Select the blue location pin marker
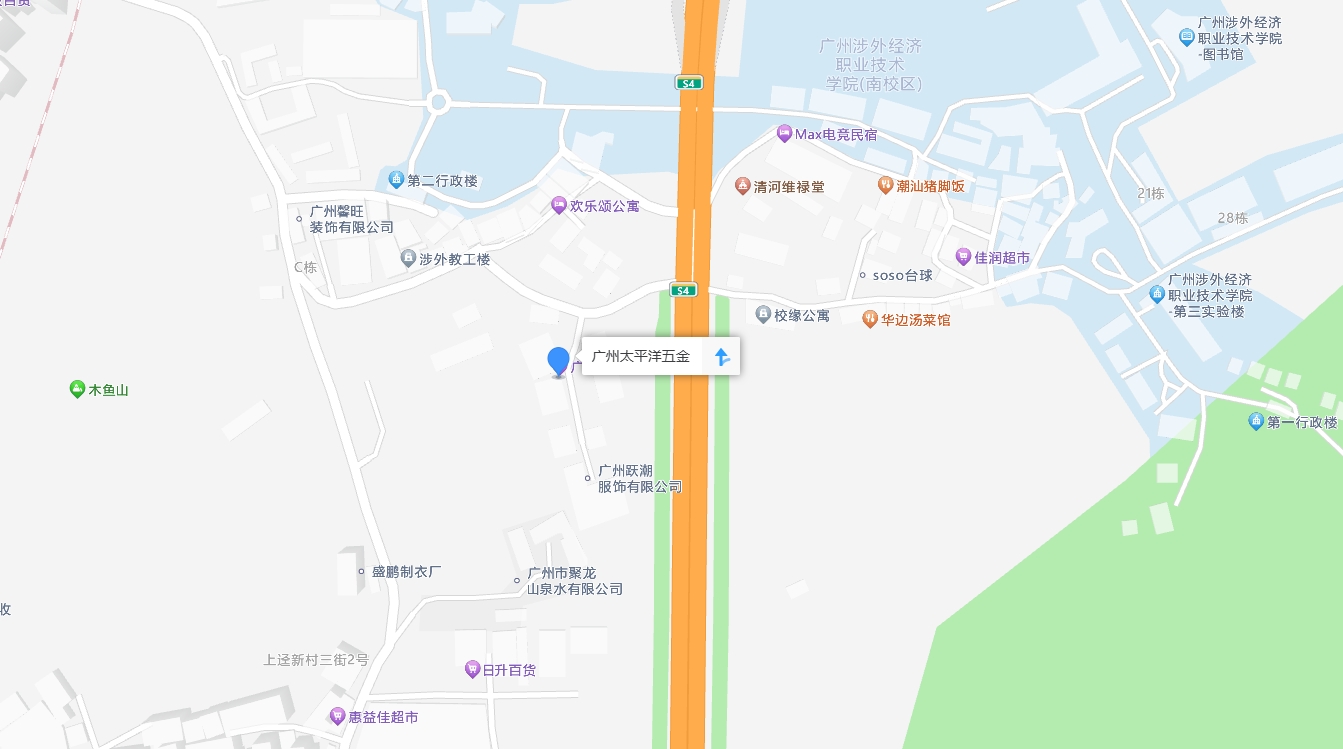 pos(558,361)
